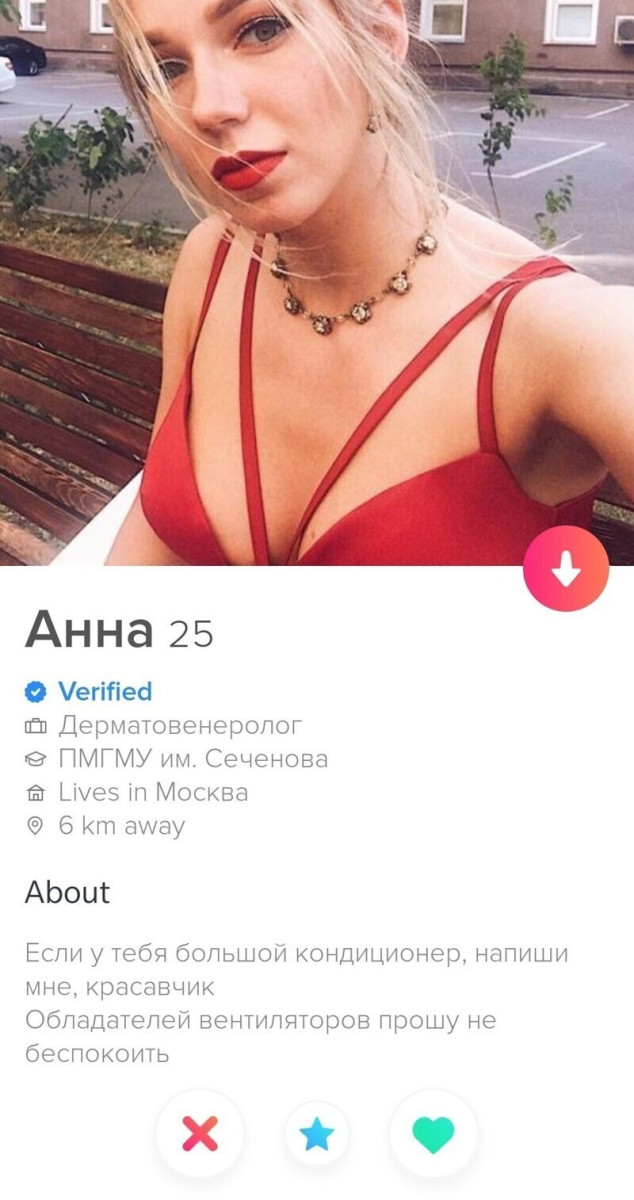Collapse the profile with the down arrow
This screenshot has width=634, height=1200.
[566, 569]
